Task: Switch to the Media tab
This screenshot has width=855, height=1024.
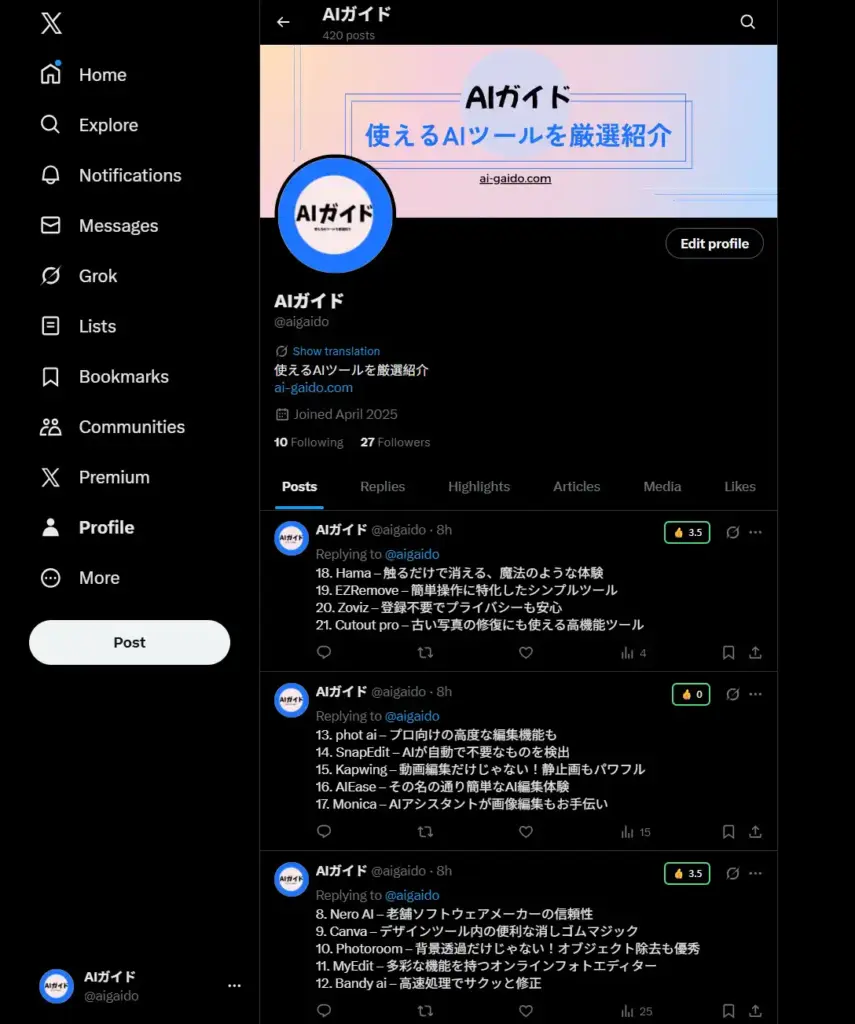Action: (x=662, y=487)
